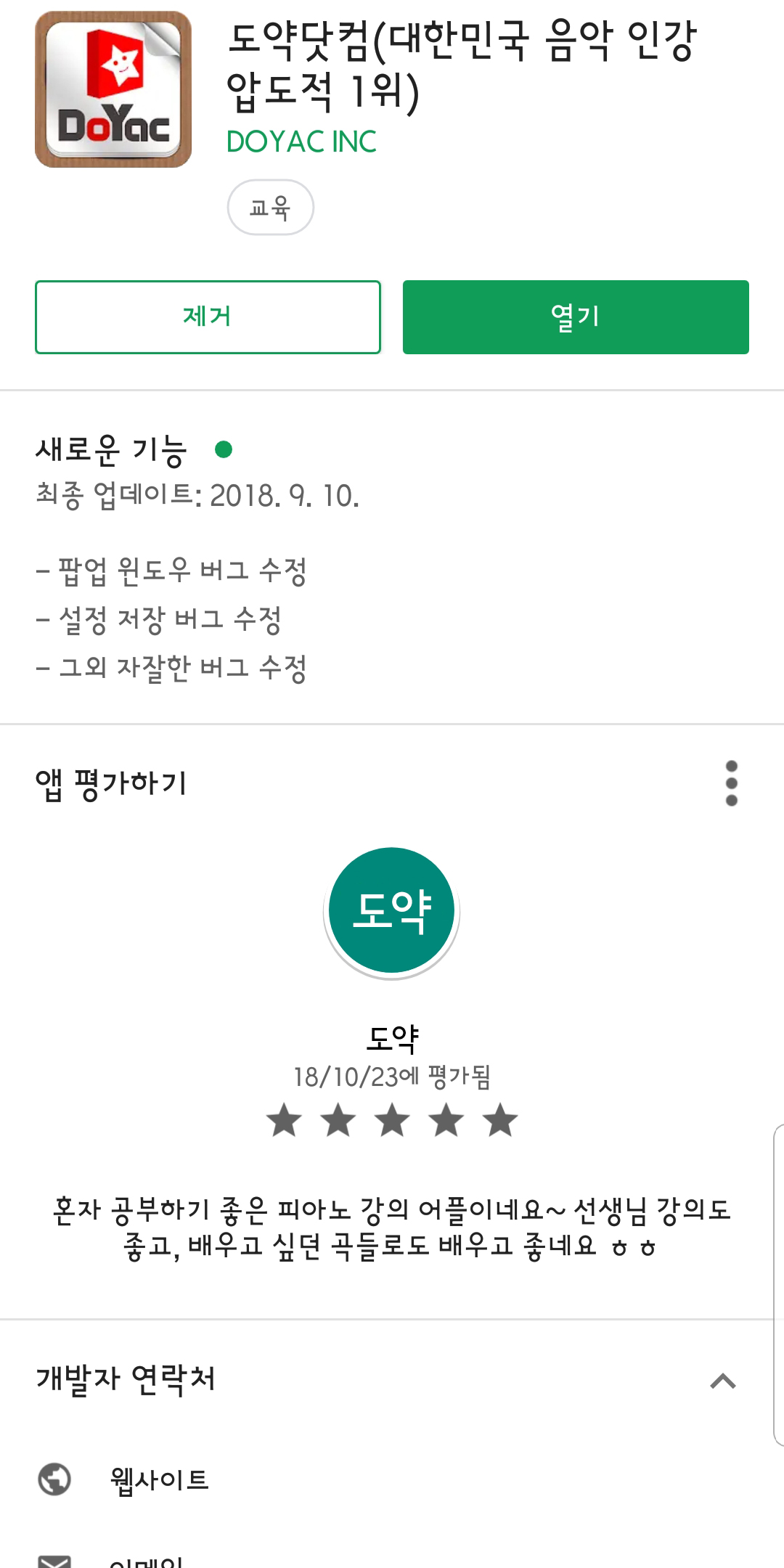This screenshot has width=784, height=1568.
Task: Open the developer 웹사이트 row
Action: tap(160, 1479)
